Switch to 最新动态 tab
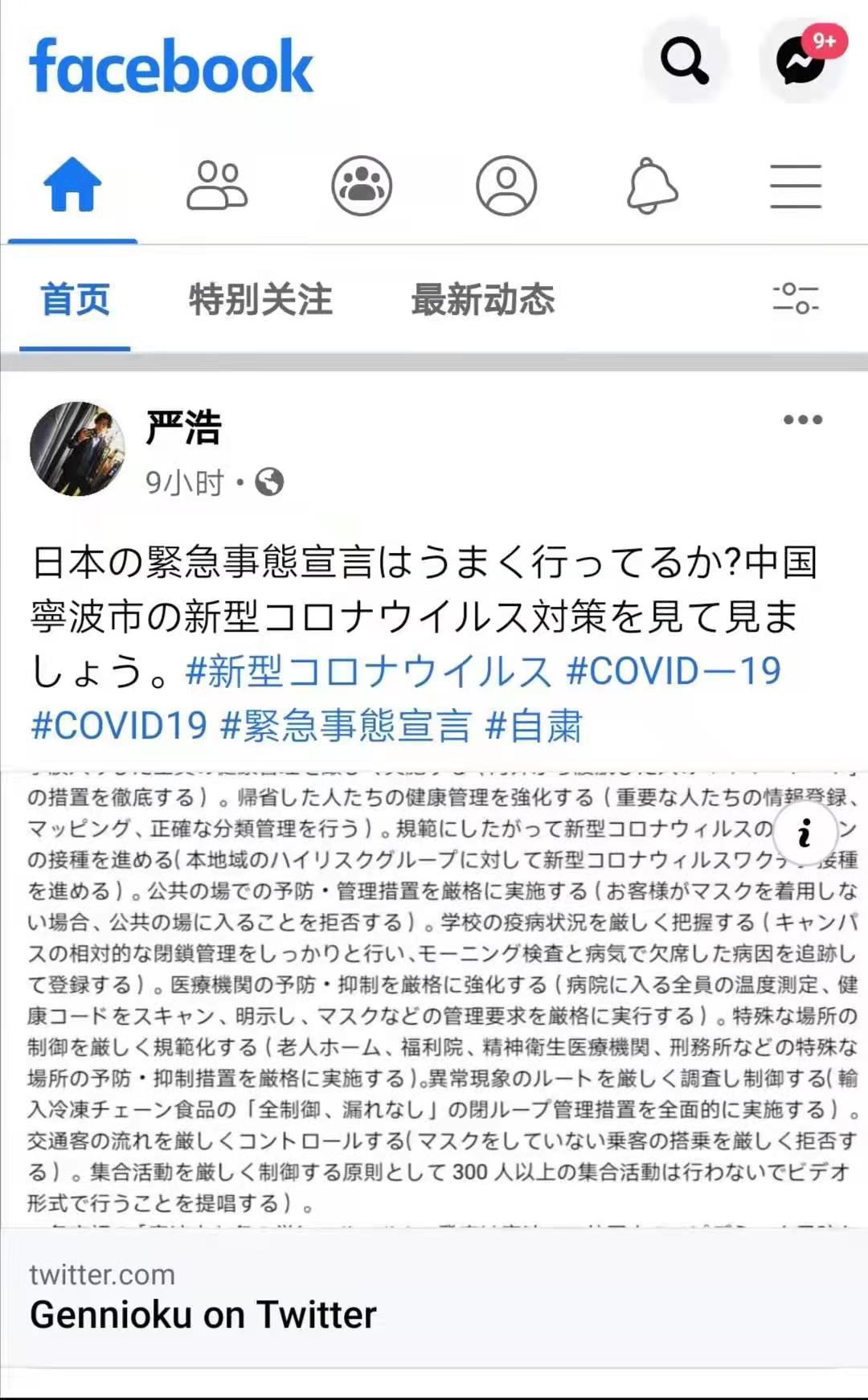This screenshot has width=868, height=1400. coord(482,300)
